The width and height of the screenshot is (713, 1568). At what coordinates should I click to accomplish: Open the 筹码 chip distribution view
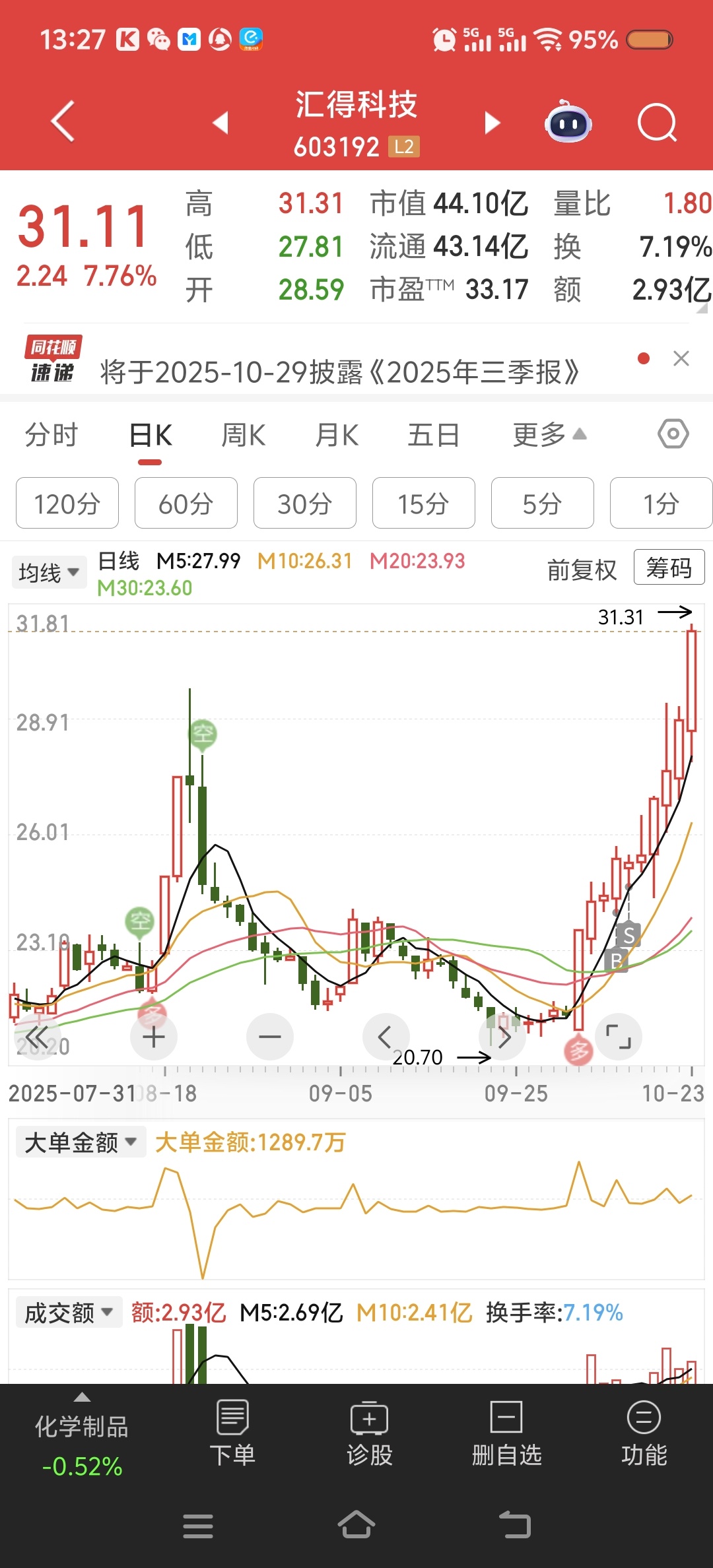pyautogui.click(x=669, y=568)
